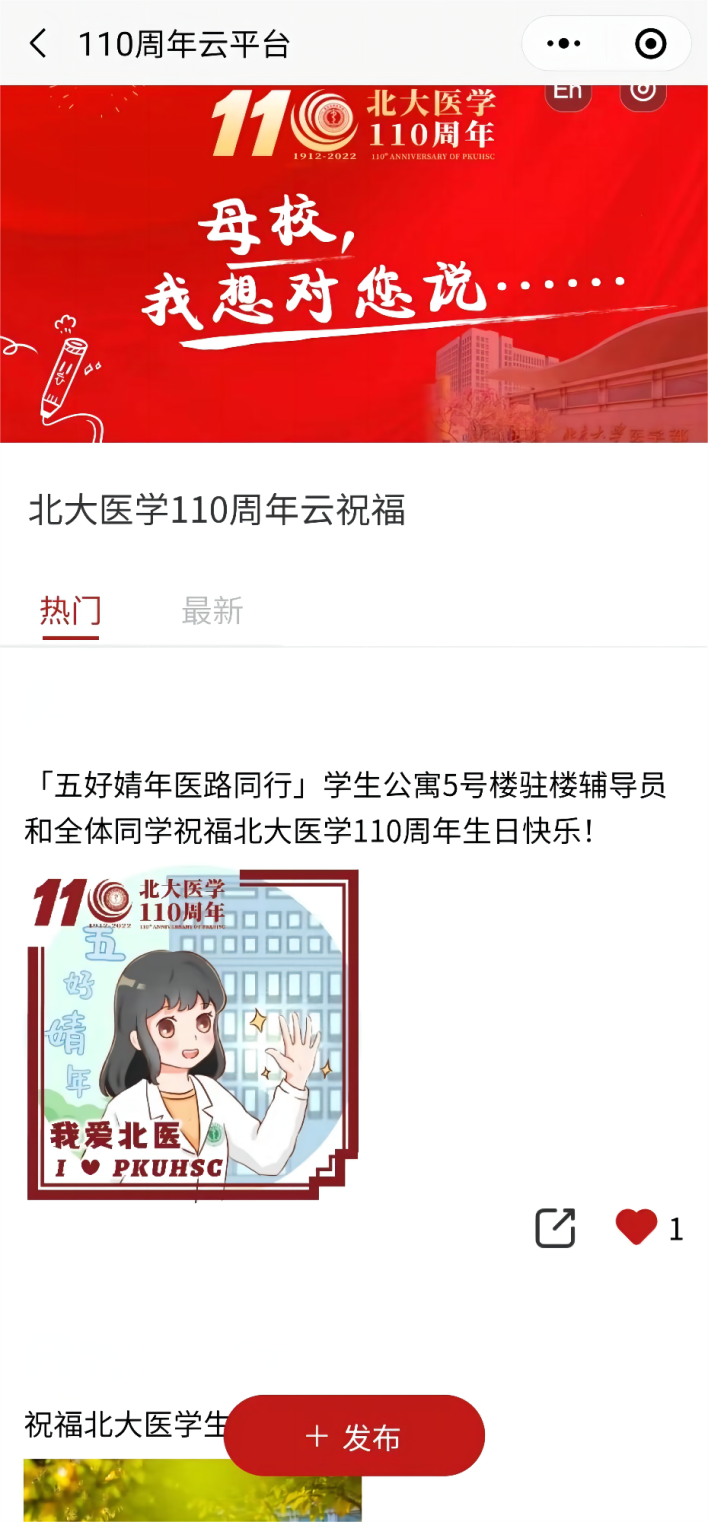Close the mini program with the circle icon
Image resolution: width=708 pixels, height=1522 pixels.
click(x=650, y=44)
